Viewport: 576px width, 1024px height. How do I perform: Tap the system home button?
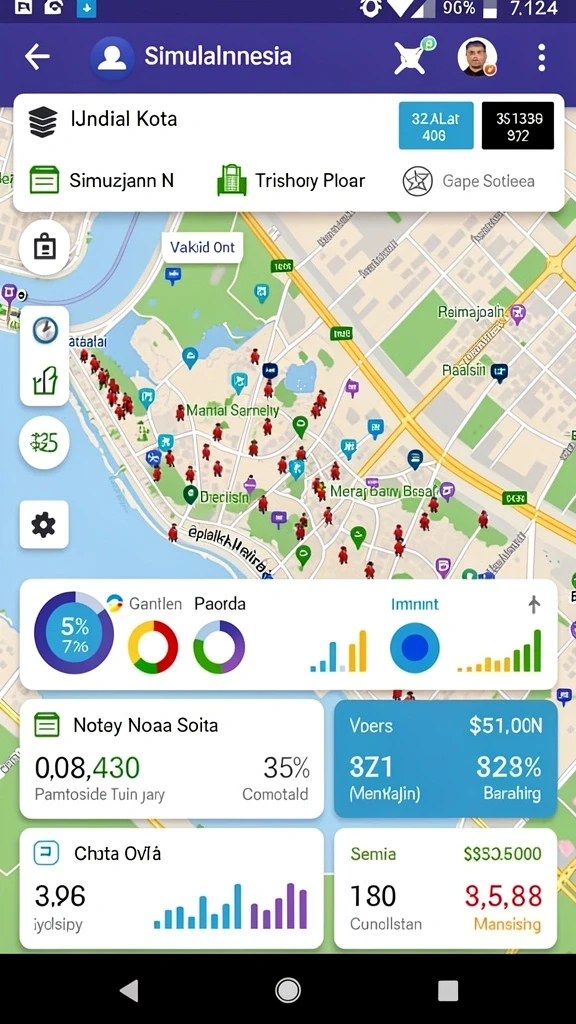click(x=288, y=990)
